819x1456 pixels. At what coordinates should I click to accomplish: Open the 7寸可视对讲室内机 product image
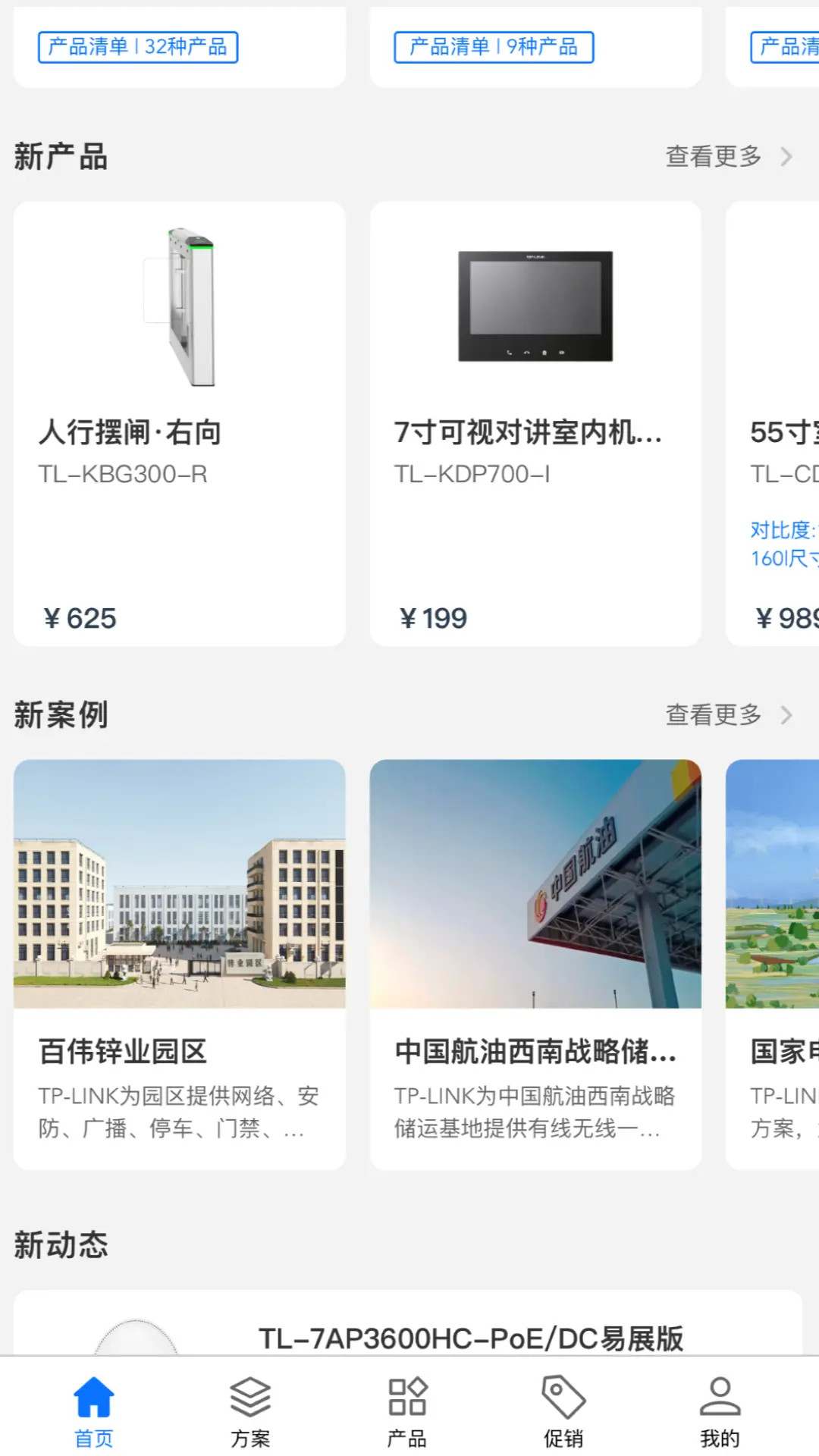pyautogui.click(x=535, y=303)
